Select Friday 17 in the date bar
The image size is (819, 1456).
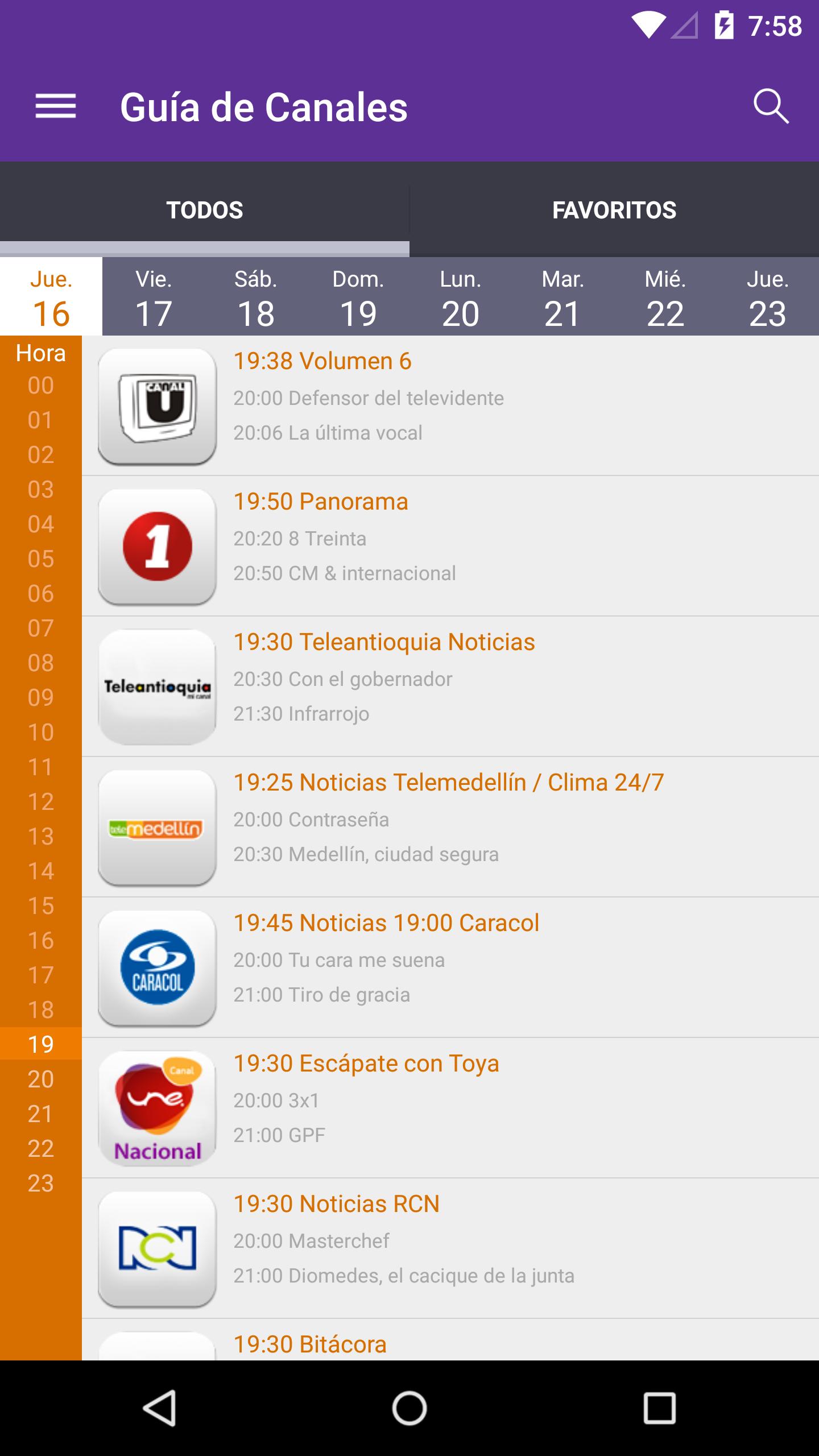tap(152, 297)
